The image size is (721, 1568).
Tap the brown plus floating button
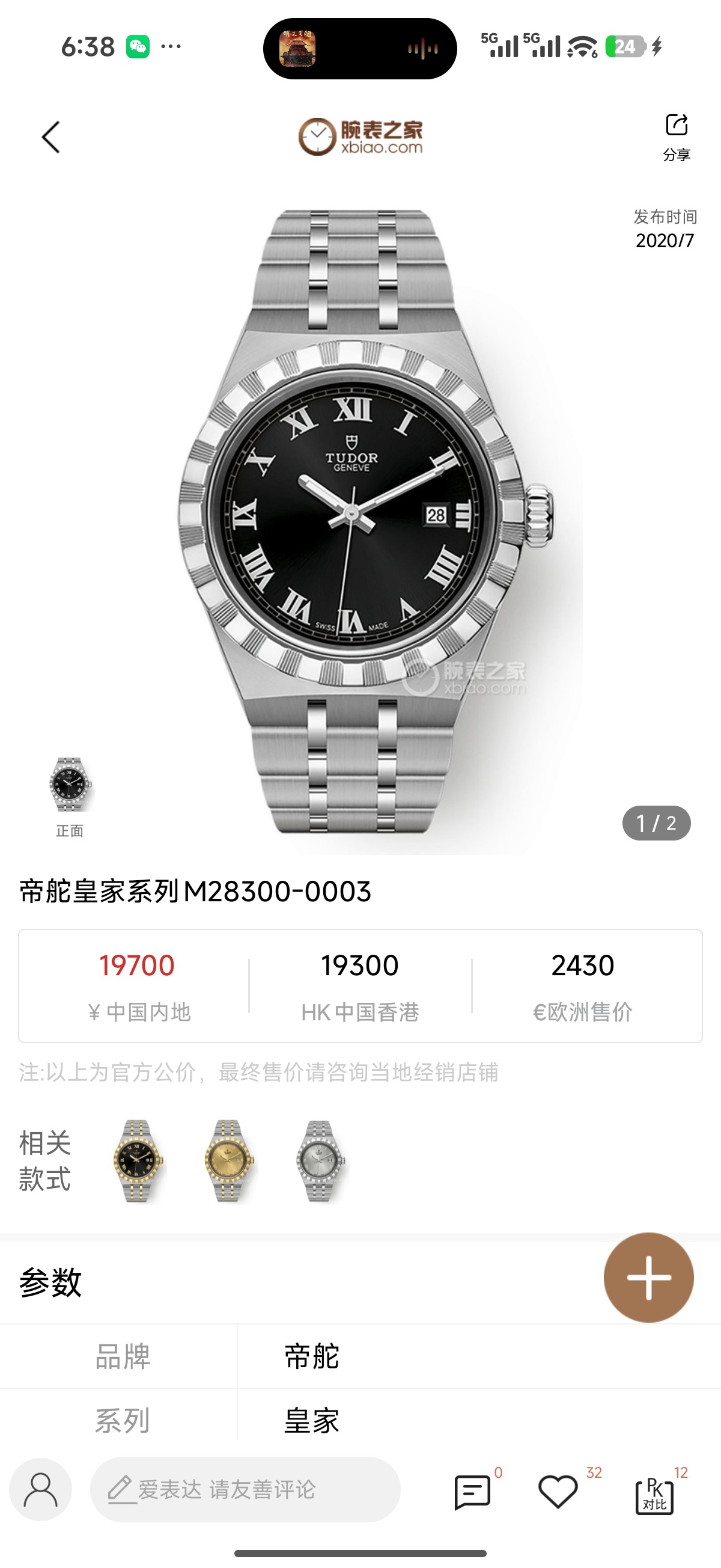648,1277
